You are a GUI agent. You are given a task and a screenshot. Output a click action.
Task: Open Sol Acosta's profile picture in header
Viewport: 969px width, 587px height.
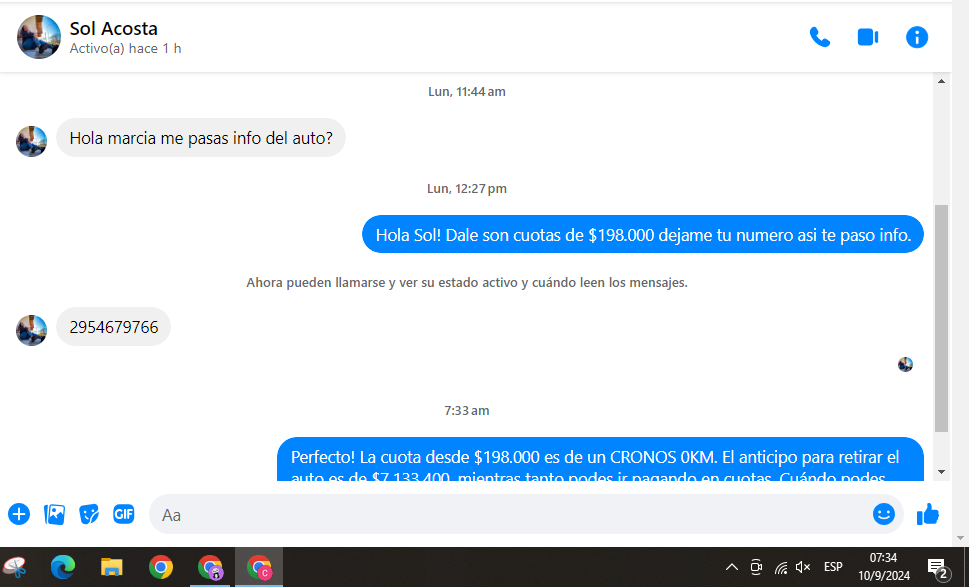39,37
